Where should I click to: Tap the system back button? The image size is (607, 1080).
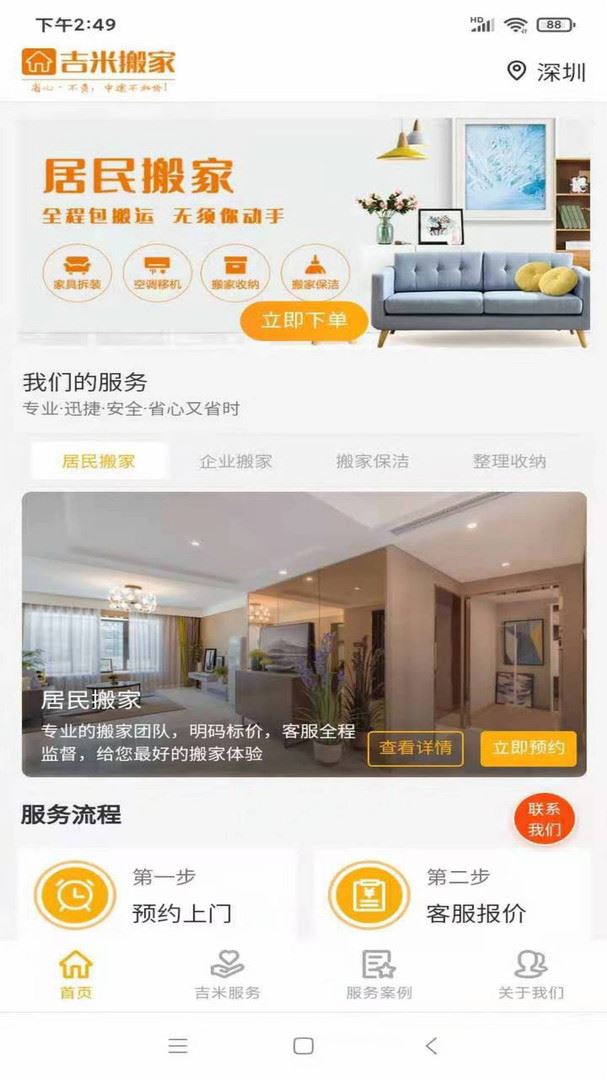tap(431, 1046)
